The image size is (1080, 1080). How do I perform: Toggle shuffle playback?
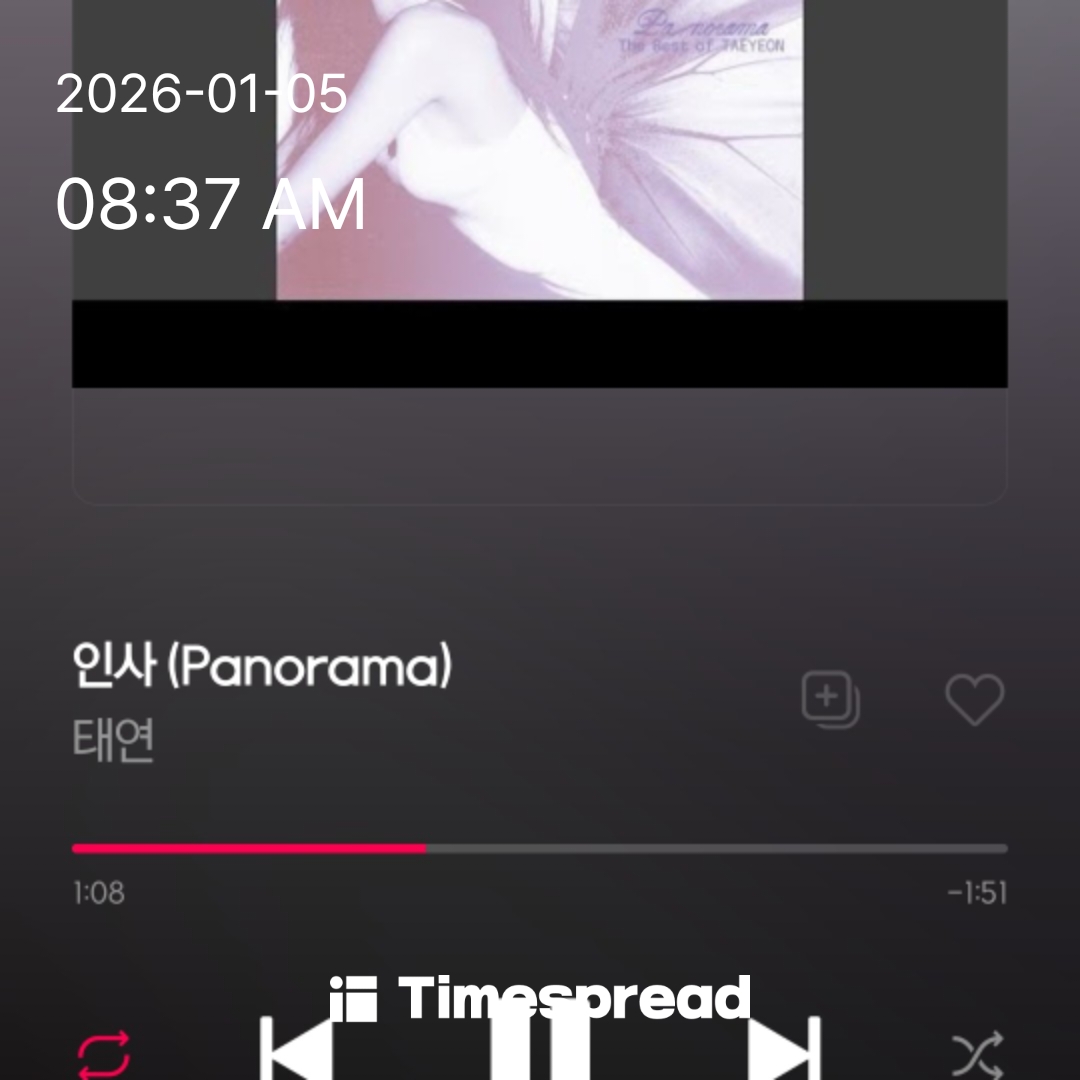tap(976, 1053)
